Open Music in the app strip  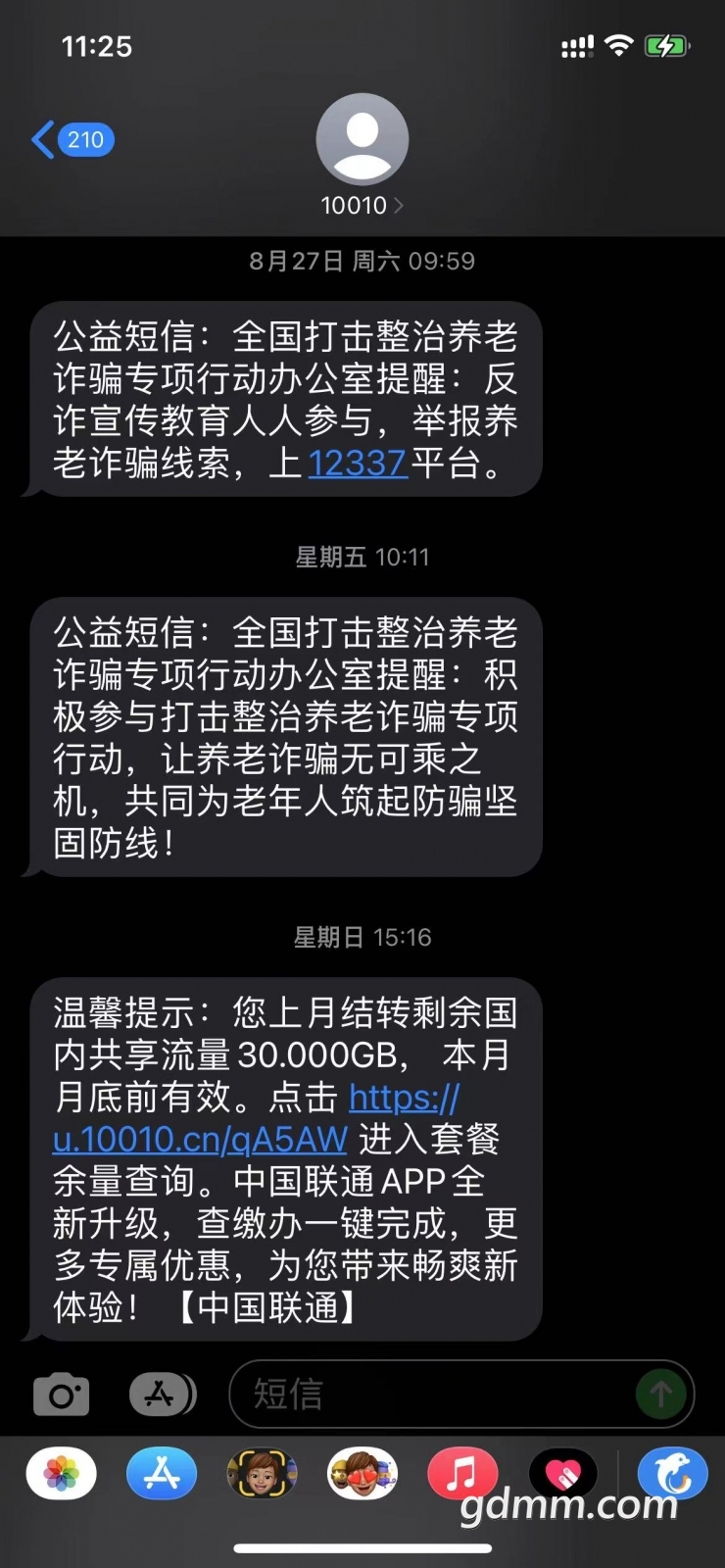462,1473
